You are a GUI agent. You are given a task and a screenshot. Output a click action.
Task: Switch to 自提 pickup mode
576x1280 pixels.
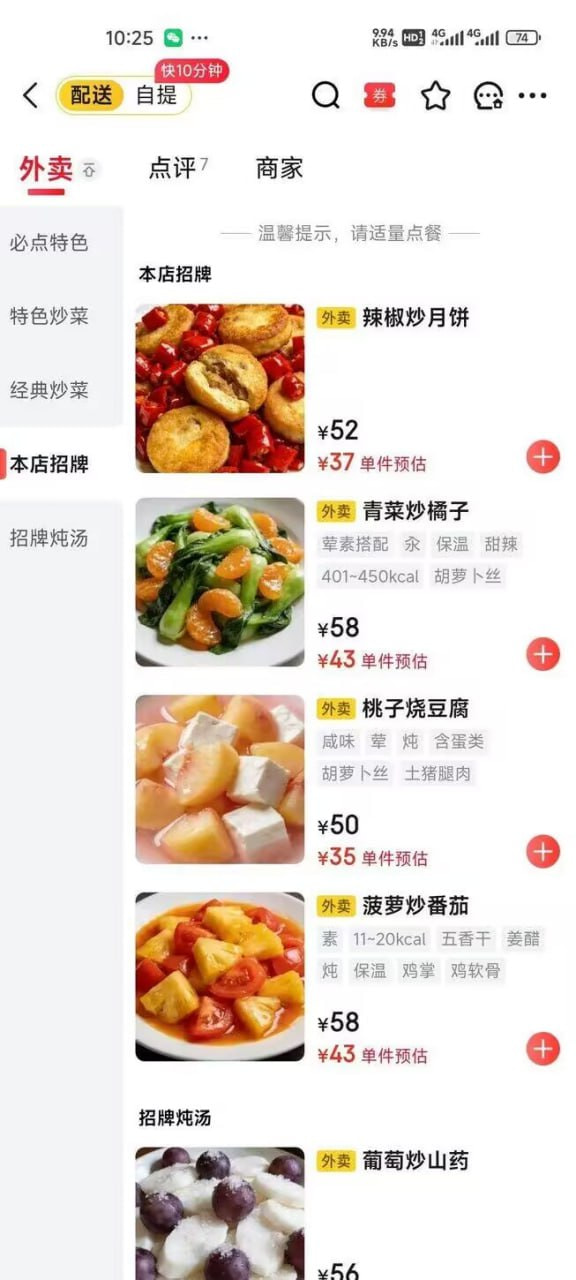coord(156,96)
